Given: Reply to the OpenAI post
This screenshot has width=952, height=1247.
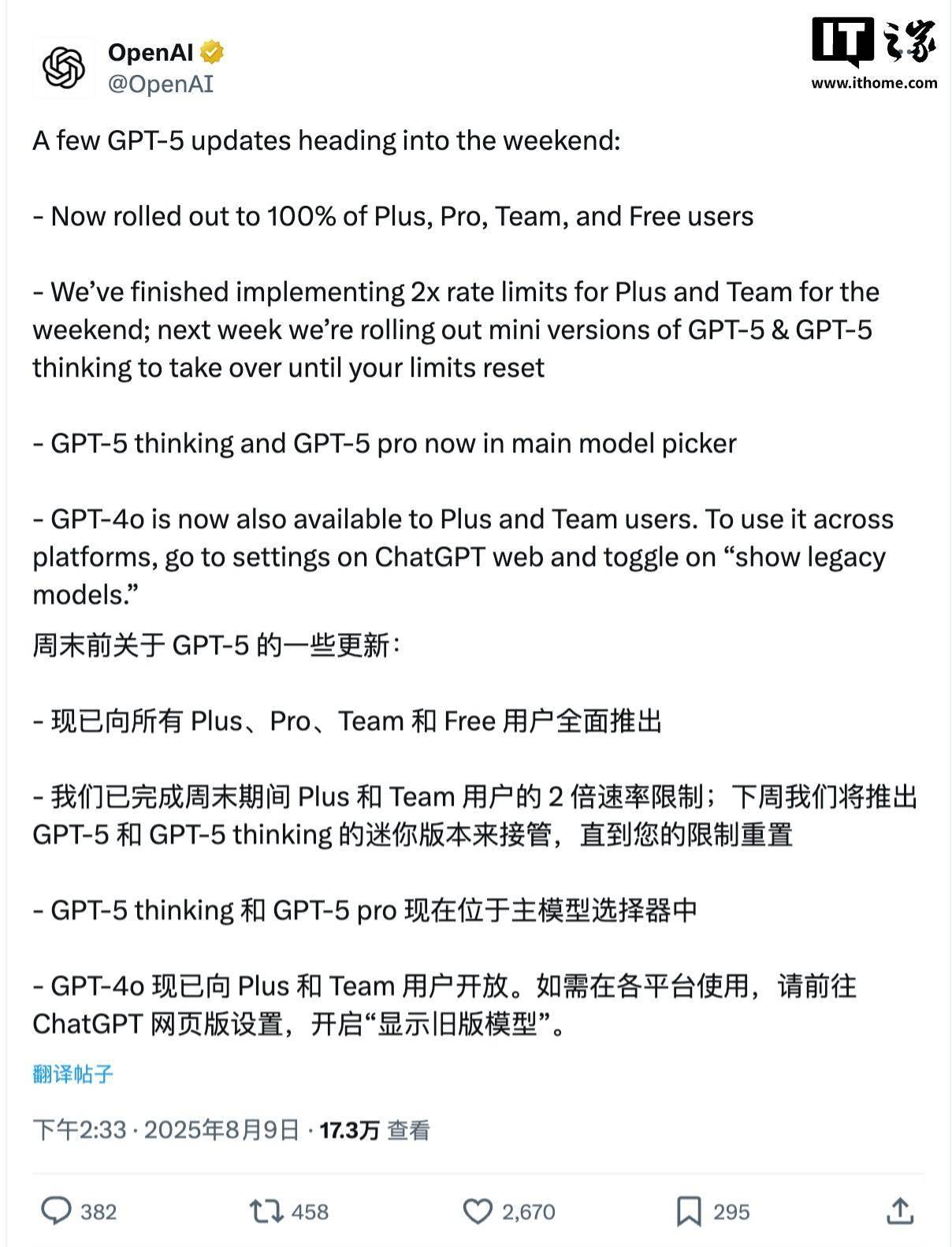Looking at the screenshot, I should [x=56, y=1211].
